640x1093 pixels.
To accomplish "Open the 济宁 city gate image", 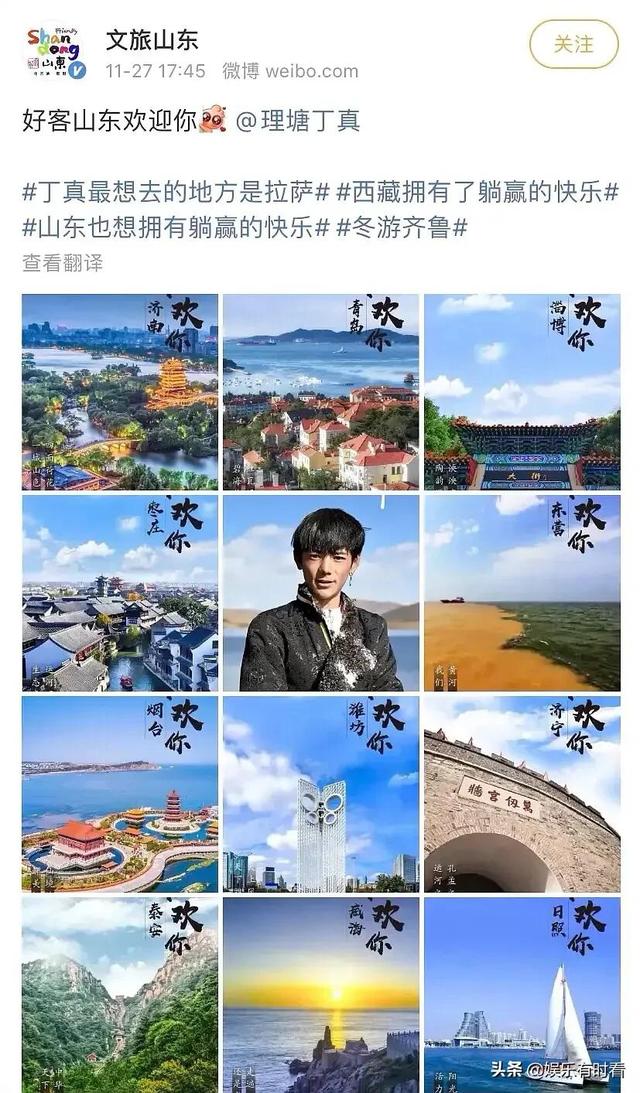I will pyautogui.click(x=522, y=794).
